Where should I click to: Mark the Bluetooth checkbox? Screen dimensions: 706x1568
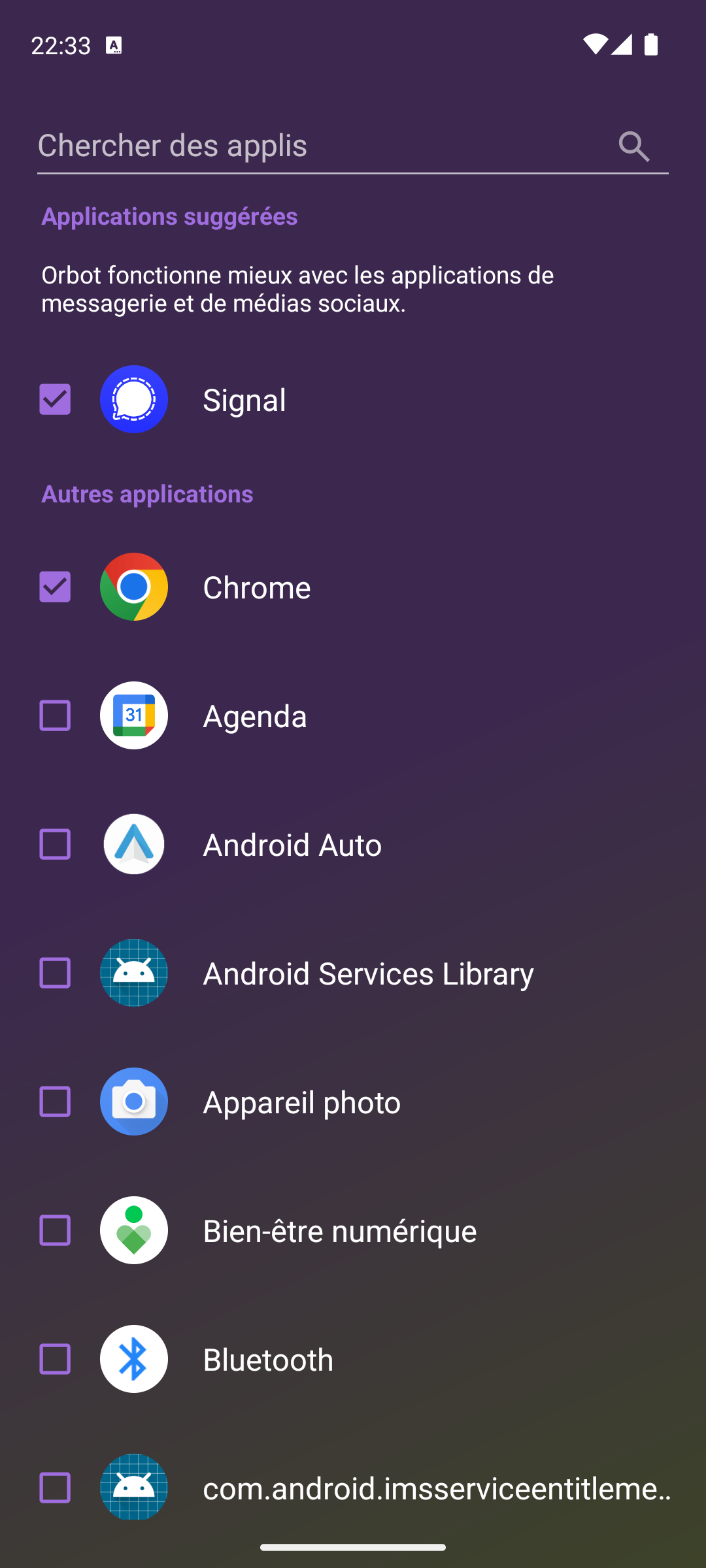[55, 1359]
